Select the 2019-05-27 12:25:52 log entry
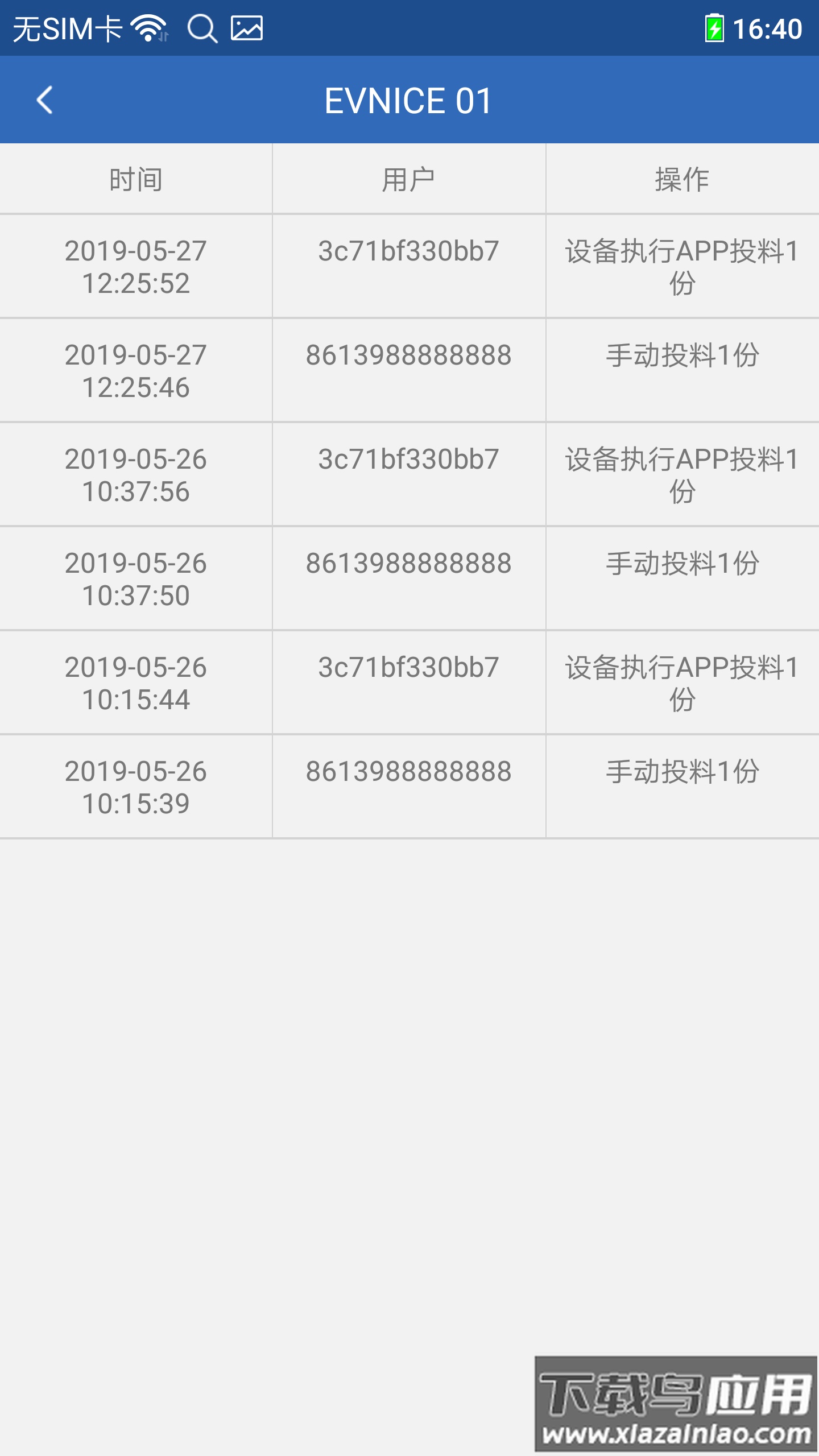 point(136,266)
